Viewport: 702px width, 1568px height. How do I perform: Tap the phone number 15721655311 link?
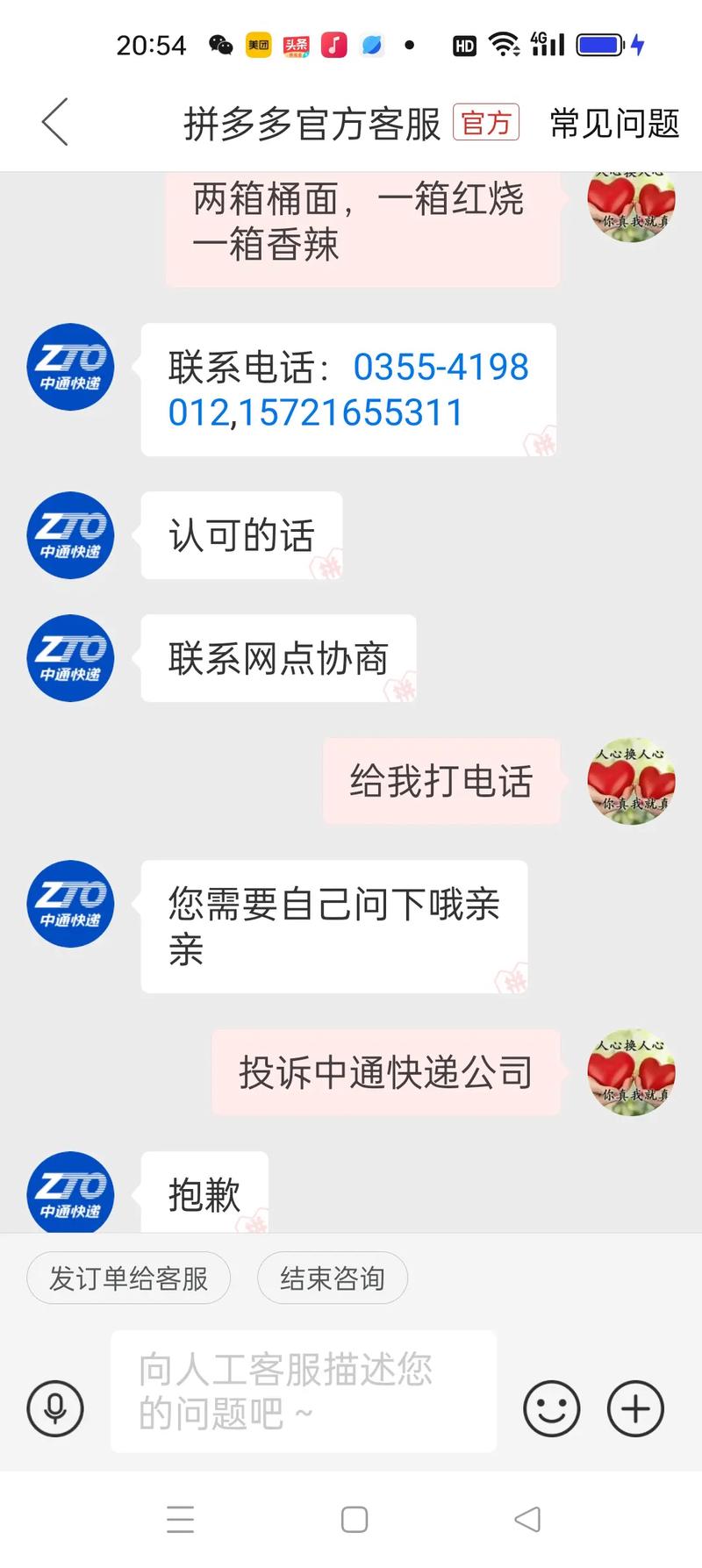click(349, 412)
